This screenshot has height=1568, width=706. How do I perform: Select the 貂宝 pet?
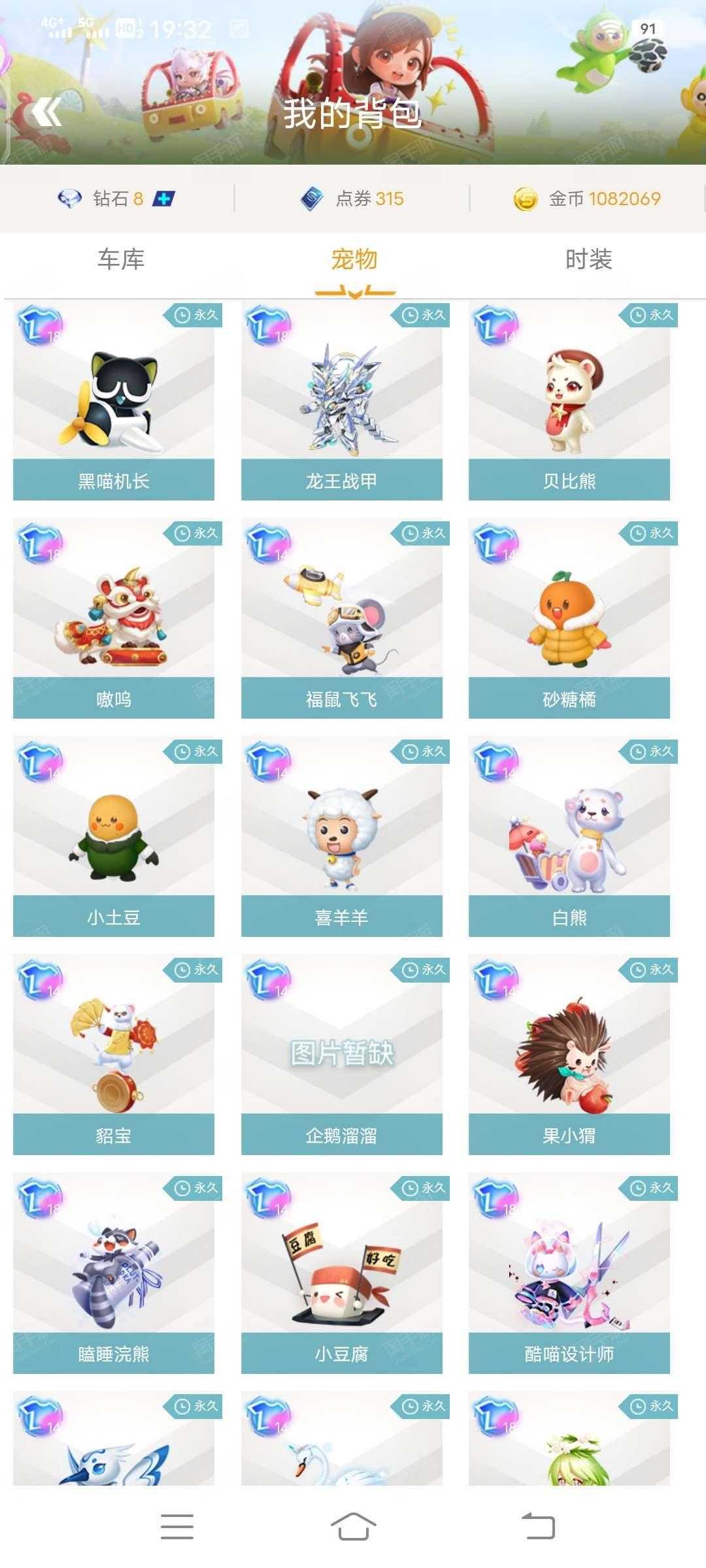[x=114, y=1056]
